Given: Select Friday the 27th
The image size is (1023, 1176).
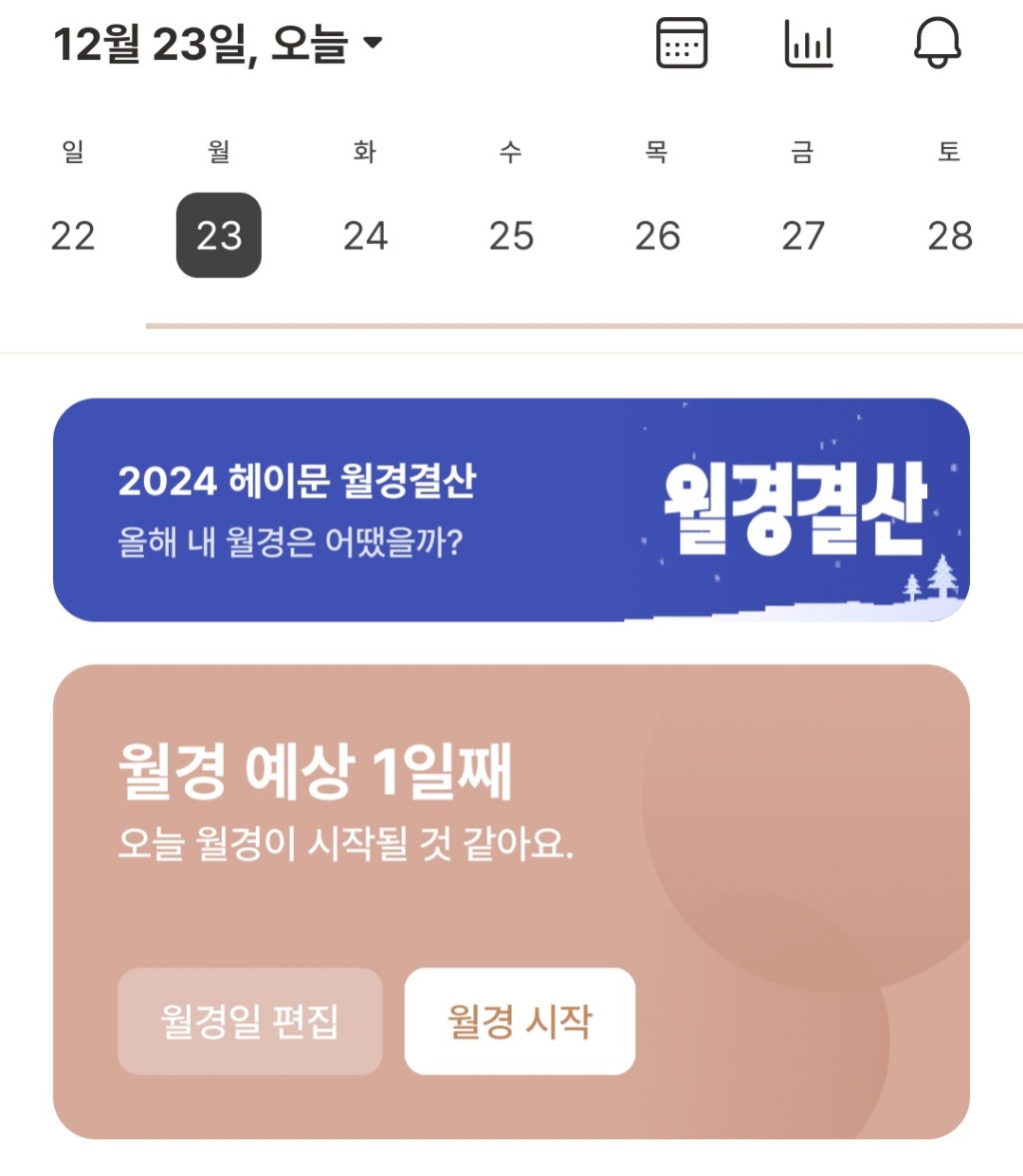Looking at the screenshot, I should point(803,236).
